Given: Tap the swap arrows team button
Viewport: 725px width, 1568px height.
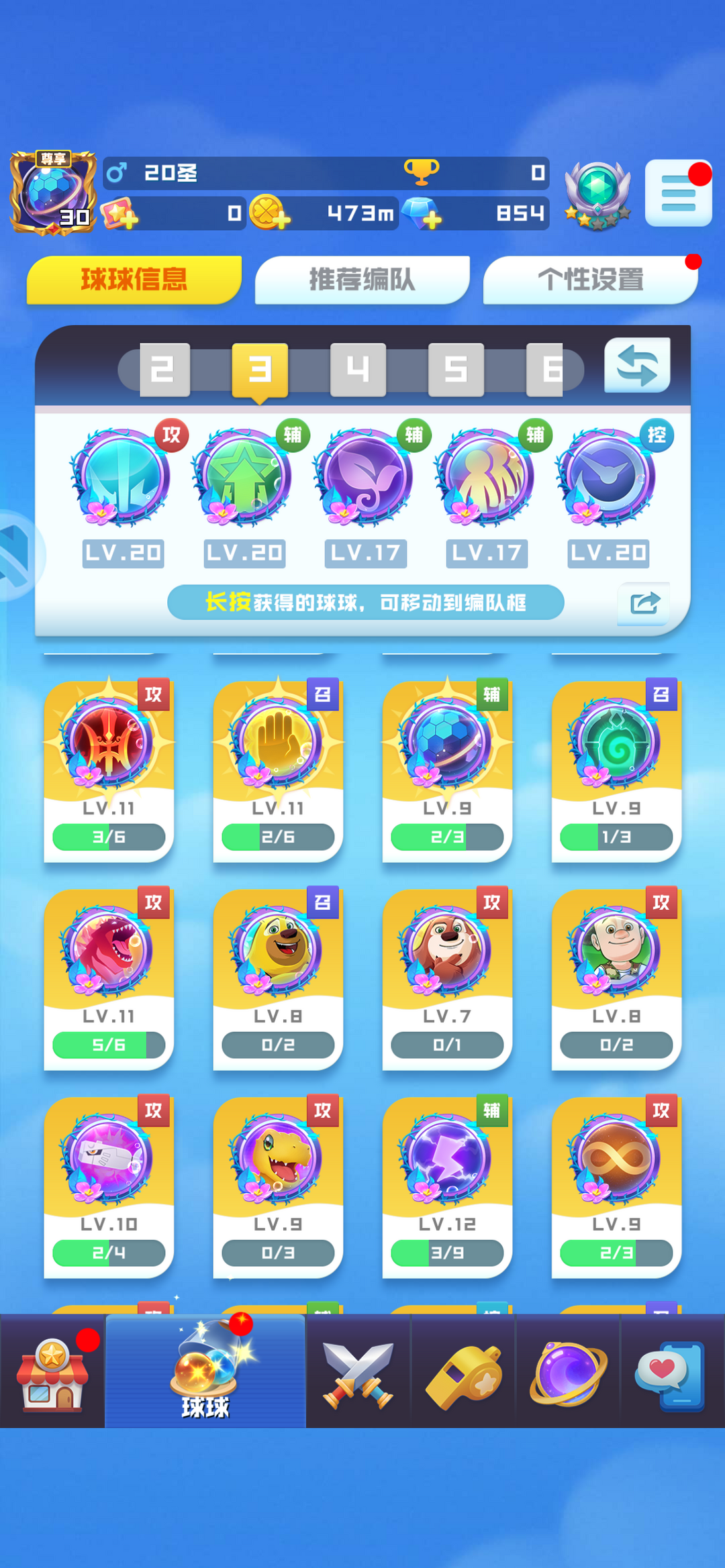Looking at the screenshot, I should pyautogui.click(x=637, y=365).
